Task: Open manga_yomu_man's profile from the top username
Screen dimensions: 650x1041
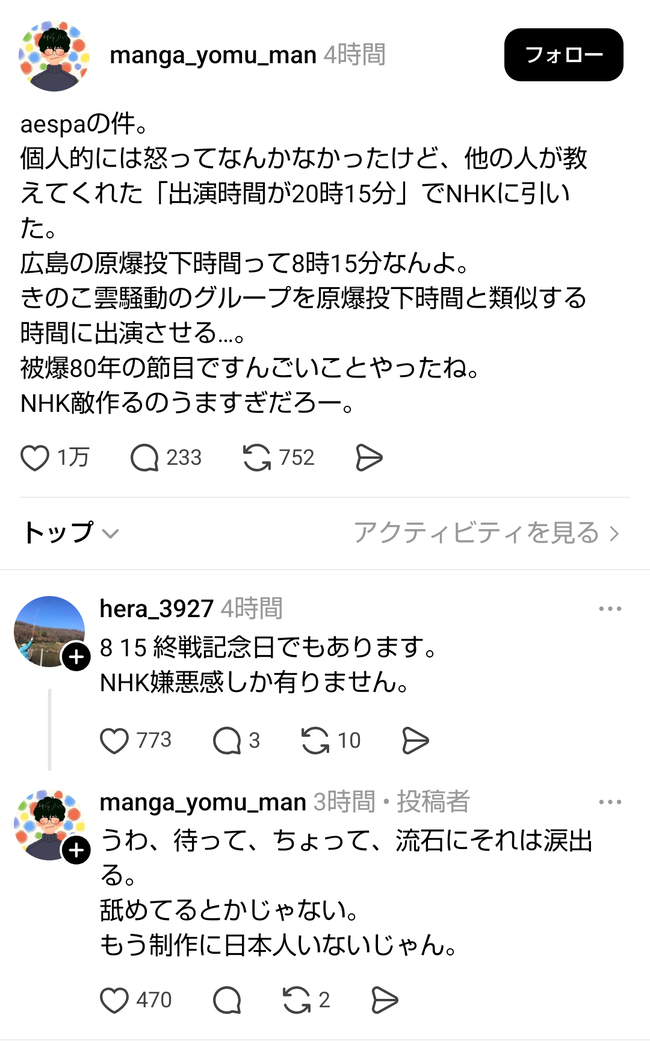Action: (x=212, y=54)
